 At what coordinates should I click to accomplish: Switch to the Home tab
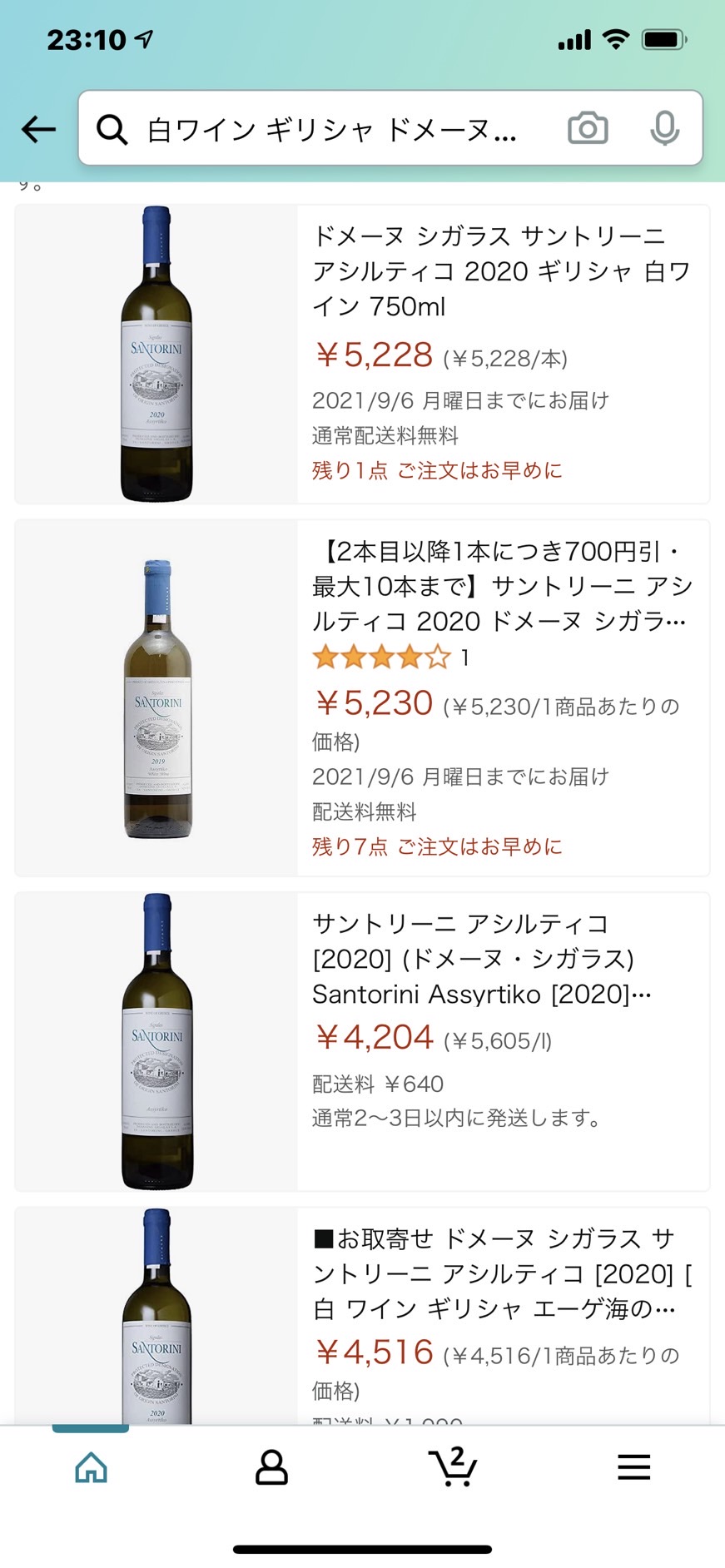[91, 1467]
